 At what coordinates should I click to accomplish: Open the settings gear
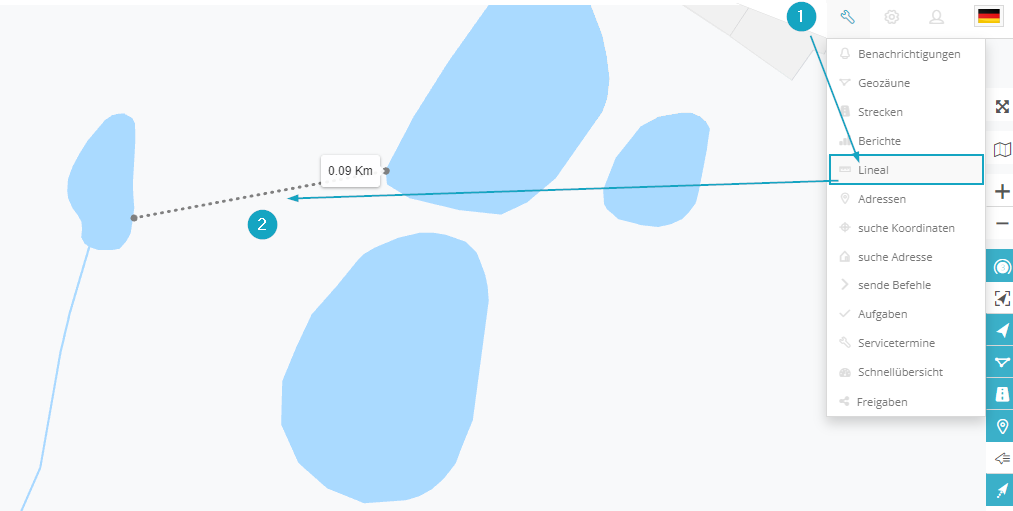point(892,17)
